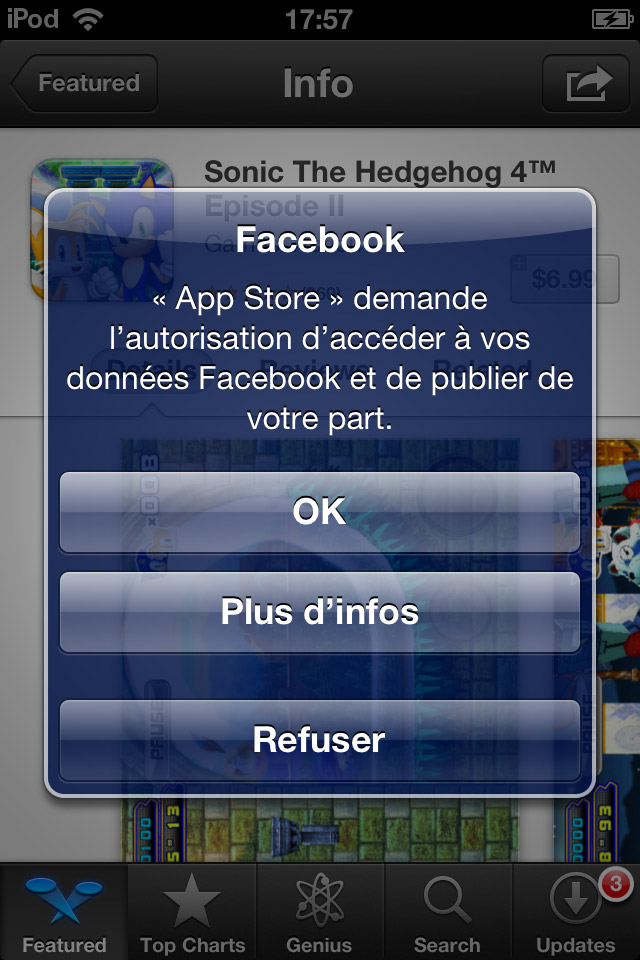Viewport: 640px width, 960px height.
Task: Go back to Featured
Action: [86, 84]
